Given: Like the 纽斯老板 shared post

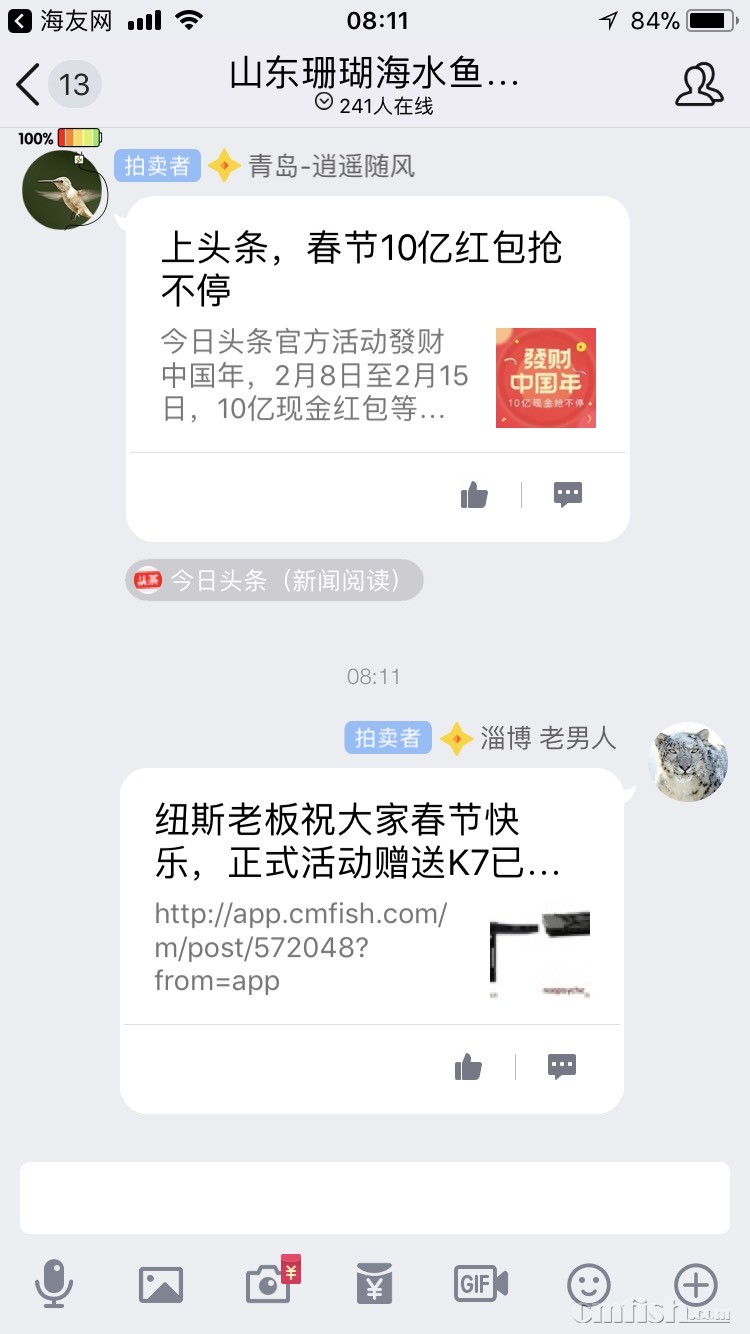Looking at the screenshot, I should tap(468, 1067).
